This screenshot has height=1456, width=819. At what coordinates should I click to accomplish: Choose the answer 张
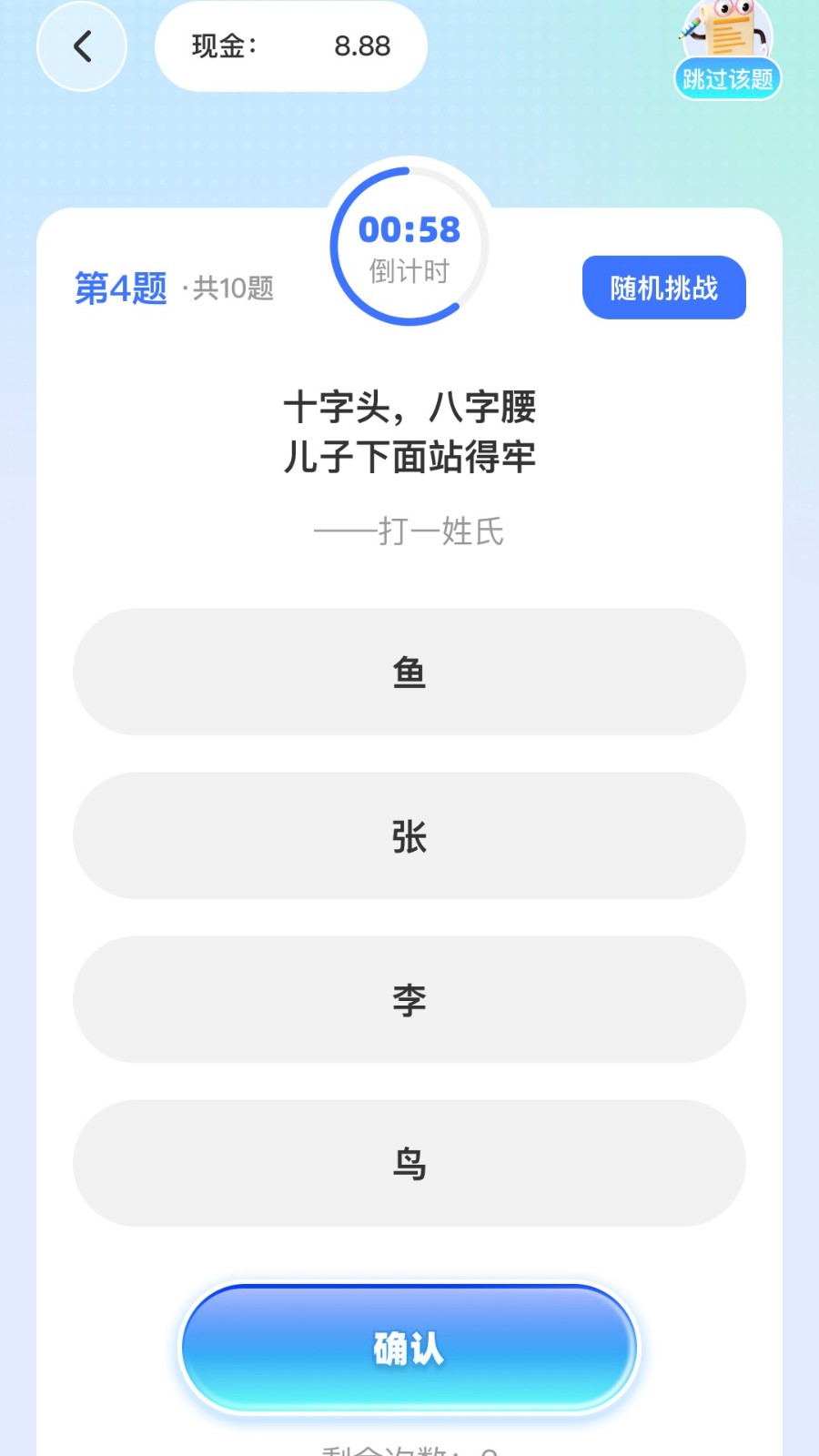point(409,835)
